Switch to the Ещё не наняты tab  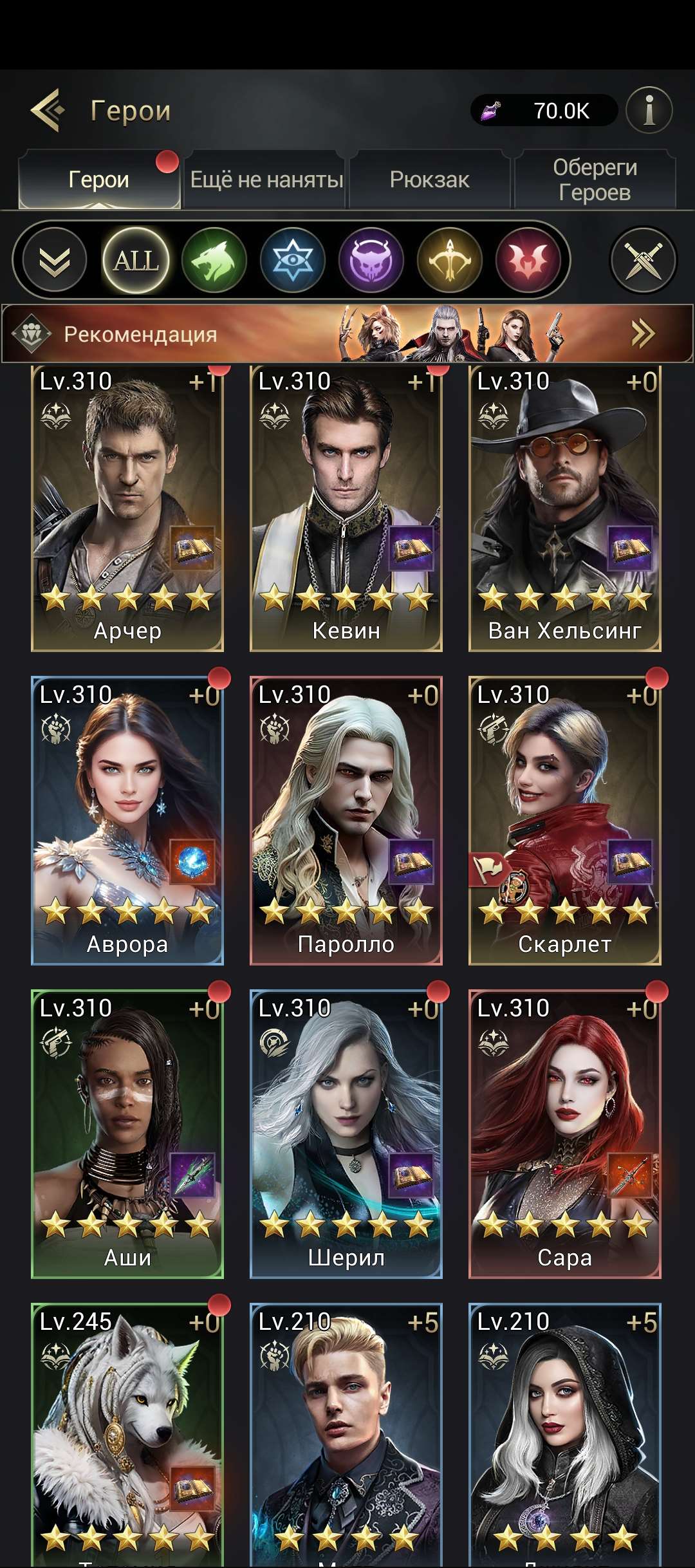pyautogui.click(x=266, y=180)
